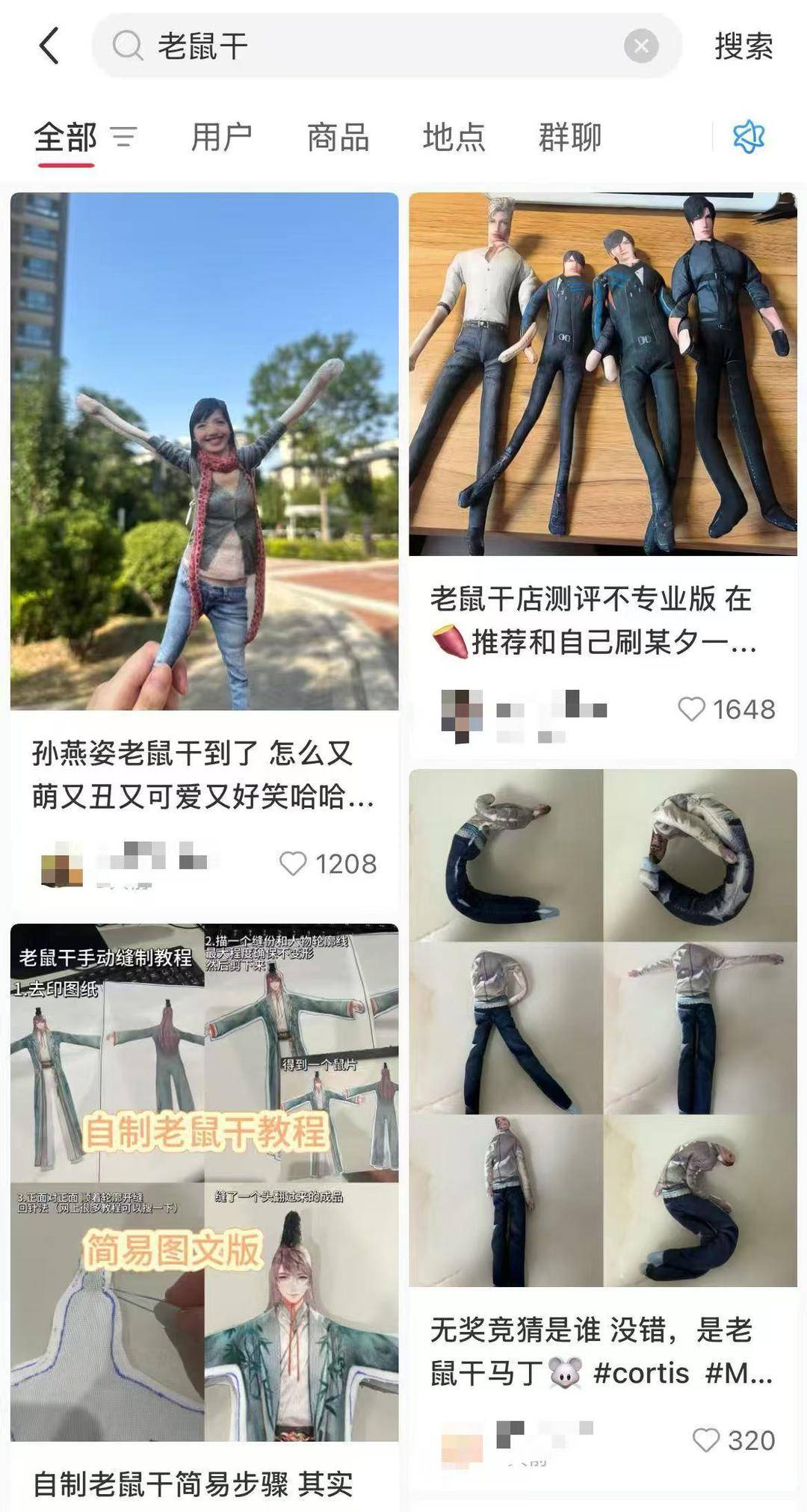Clear the search text
This screenshot has height=1512, width=807.
coord(640,46)
